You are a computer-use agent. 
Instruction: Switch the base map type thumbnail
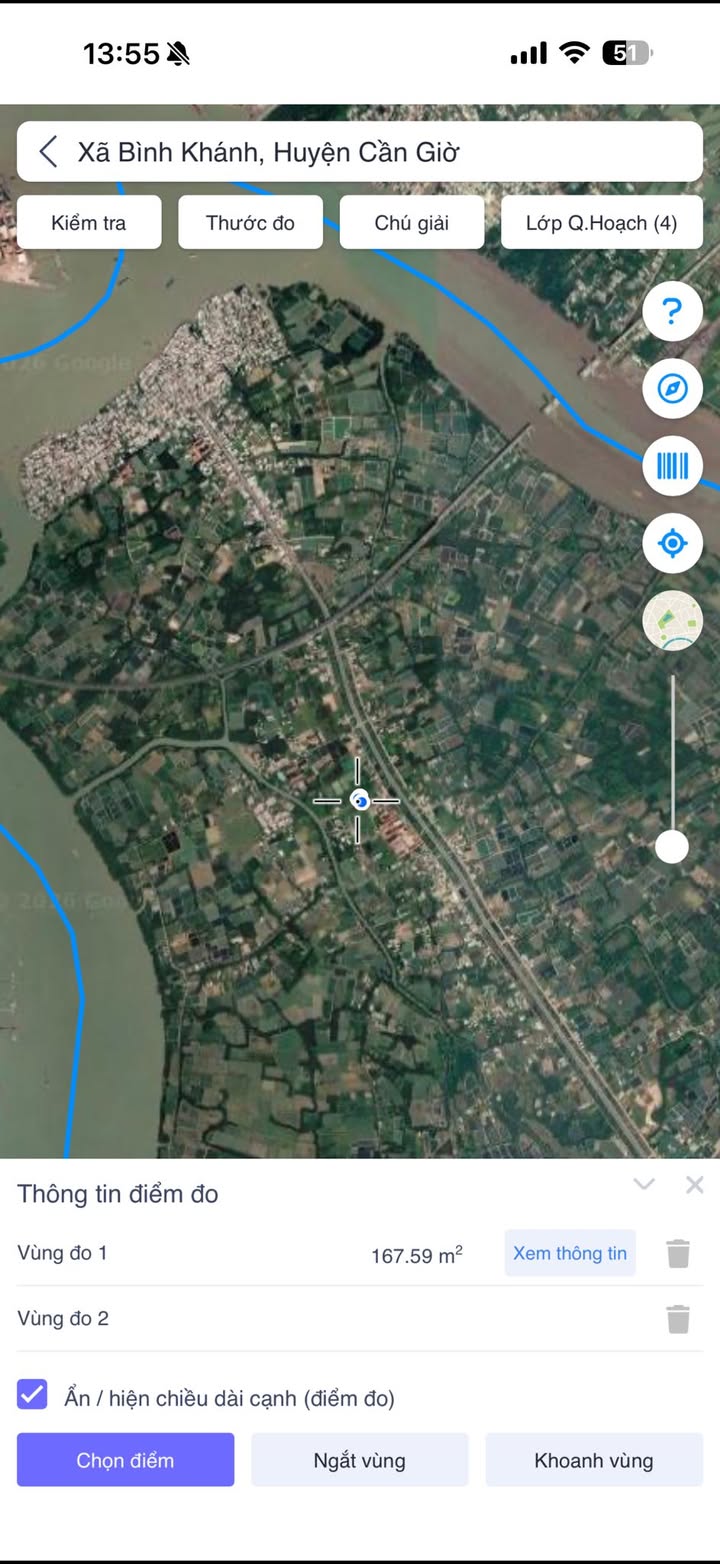point(672,621)
